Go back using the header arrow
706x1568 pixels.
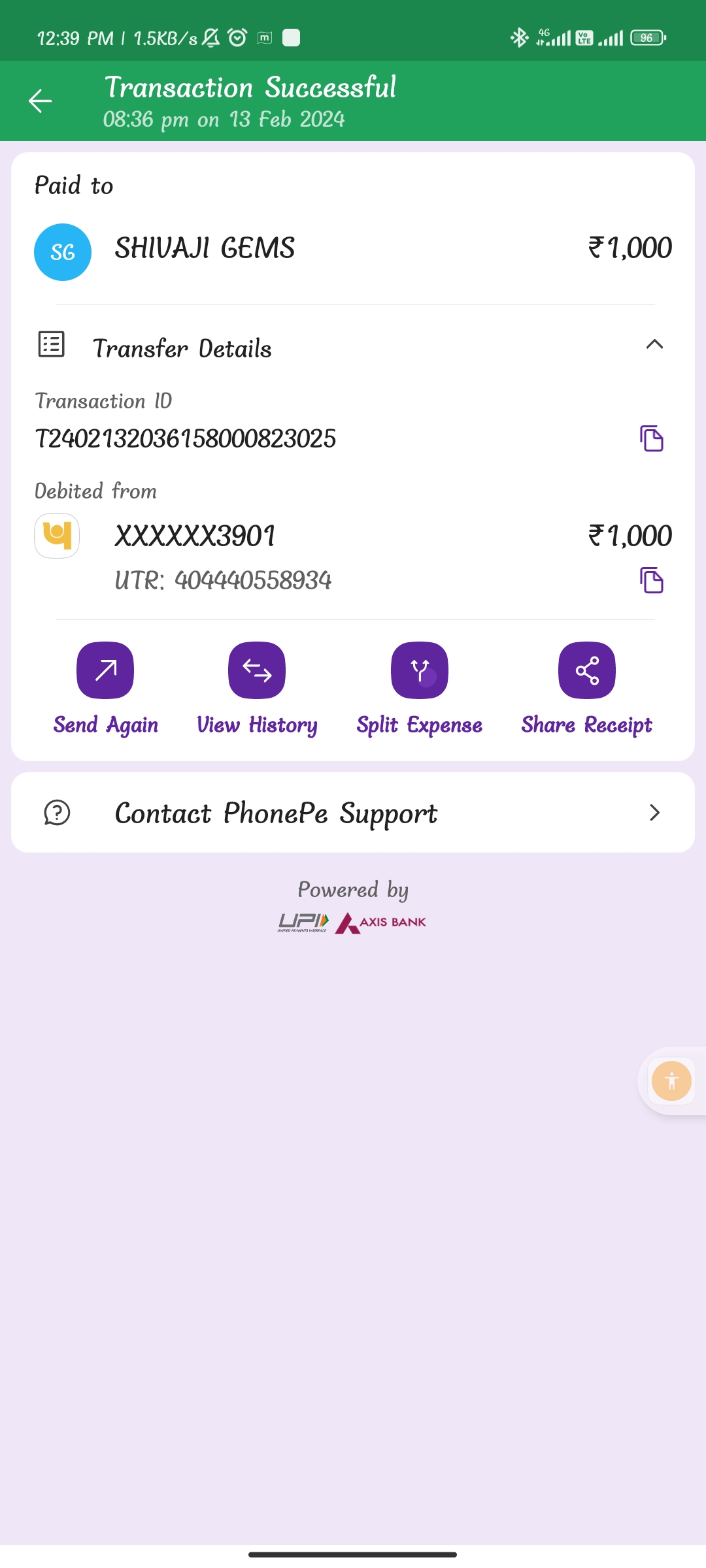click(x=40, y=101)
